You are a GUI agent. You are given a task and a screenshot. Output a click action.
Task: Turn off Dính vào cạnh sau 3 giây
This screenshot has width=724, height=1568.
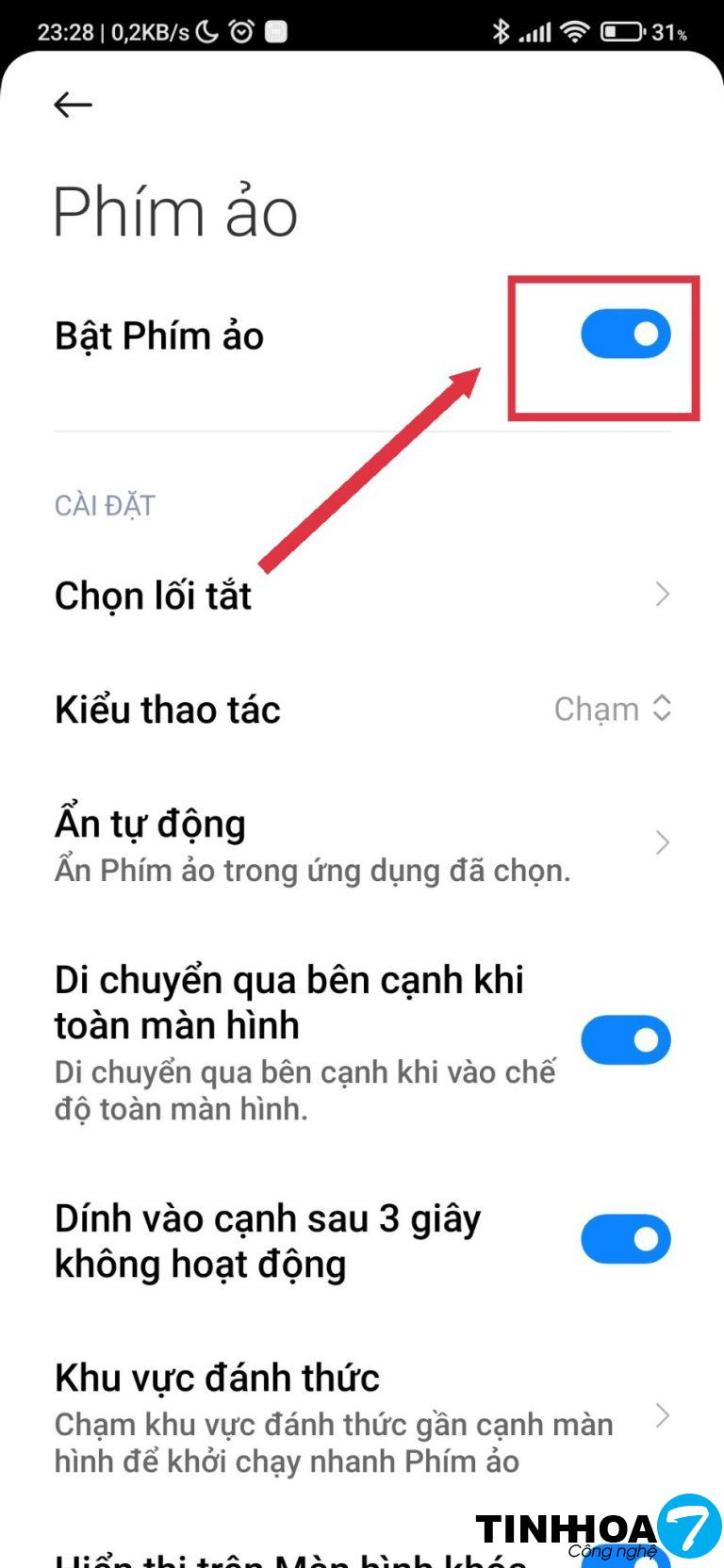(625, 1239)
